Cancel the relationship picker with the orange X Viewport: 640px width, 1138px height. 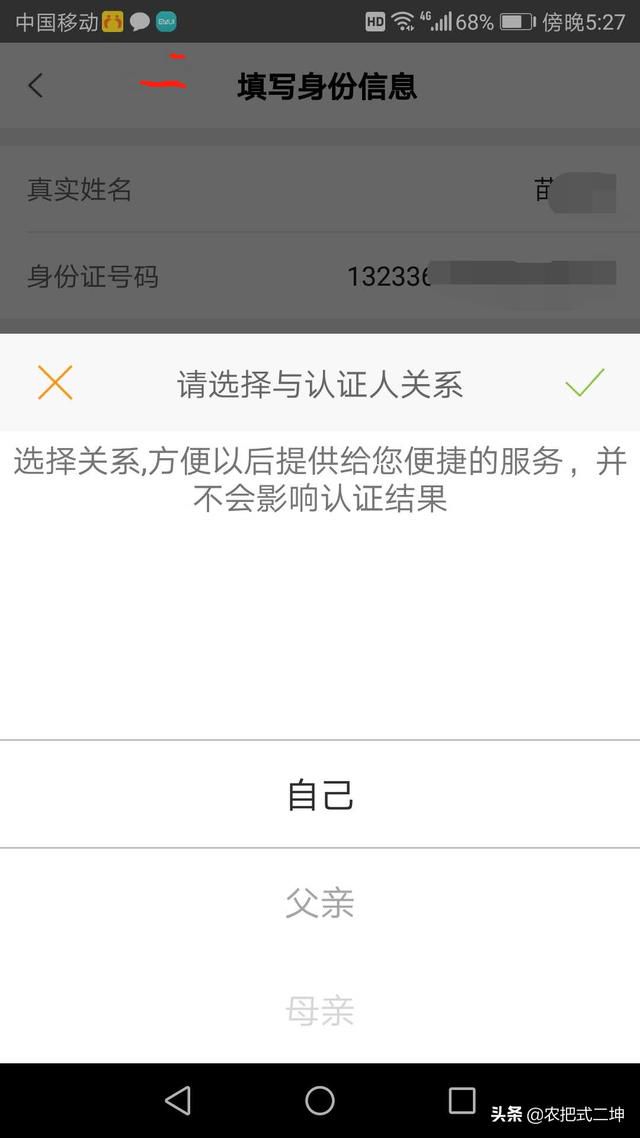point(55,382)
